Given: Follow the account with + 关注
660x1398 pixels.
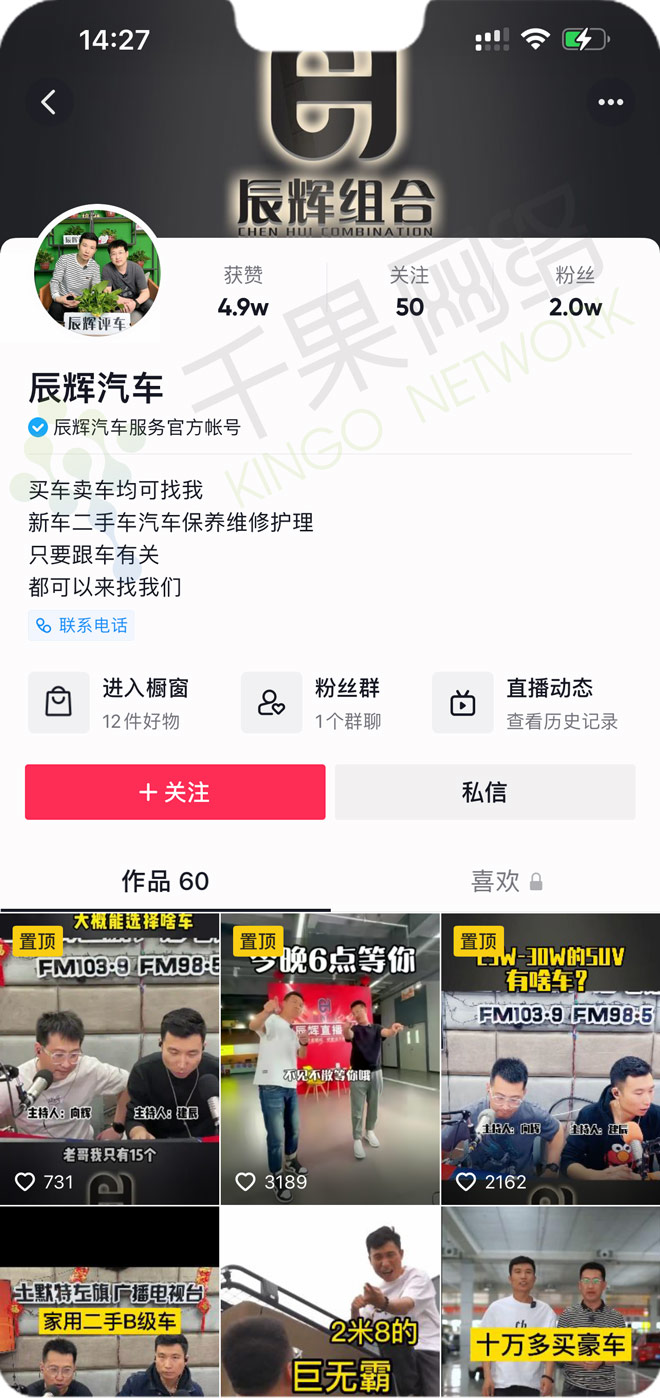Looking at the screenshot, I should tap(175, 792).
